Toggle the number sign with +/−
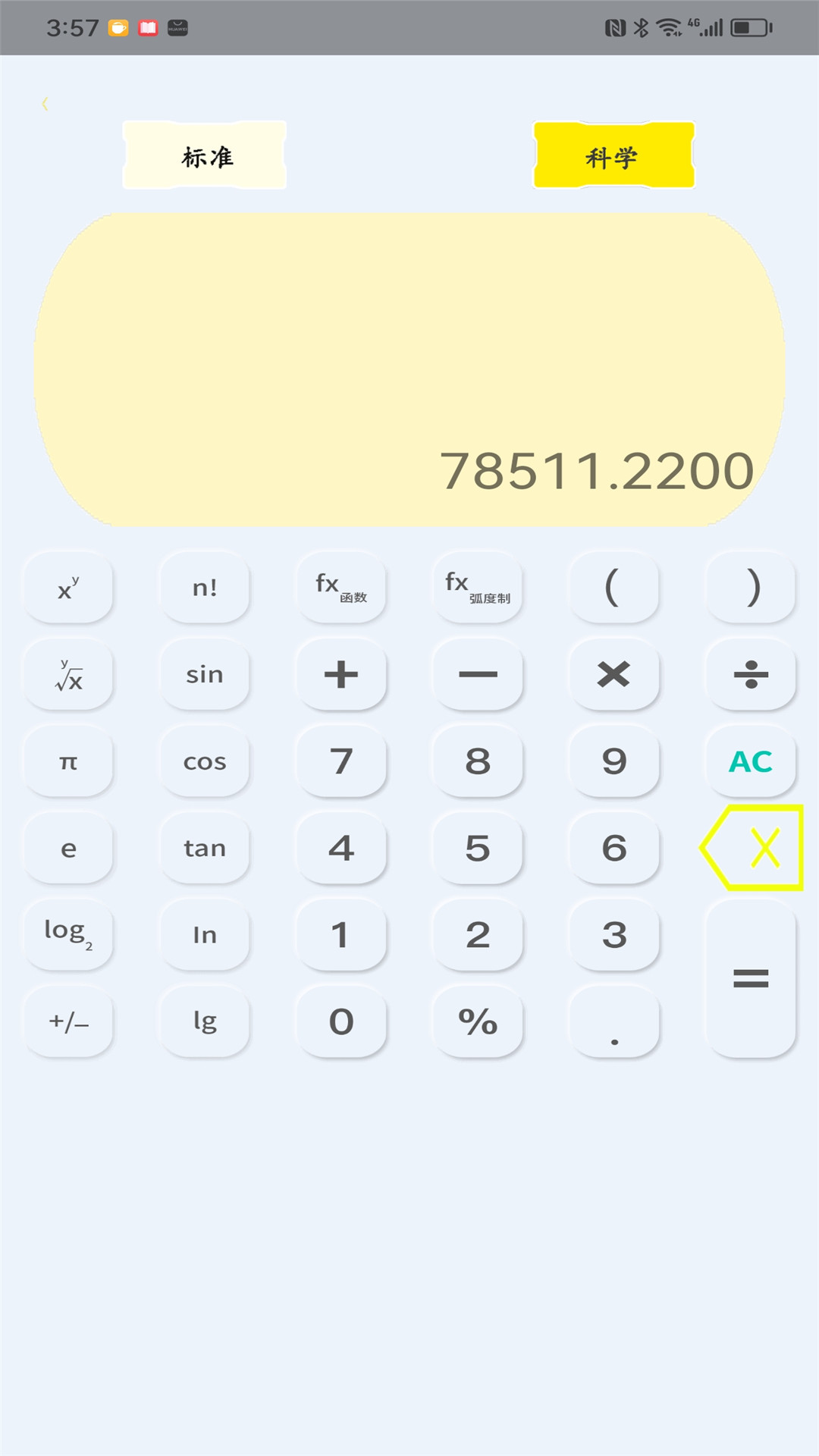The height and width of the screenshot is (1456, 819). click(68, 1022)
